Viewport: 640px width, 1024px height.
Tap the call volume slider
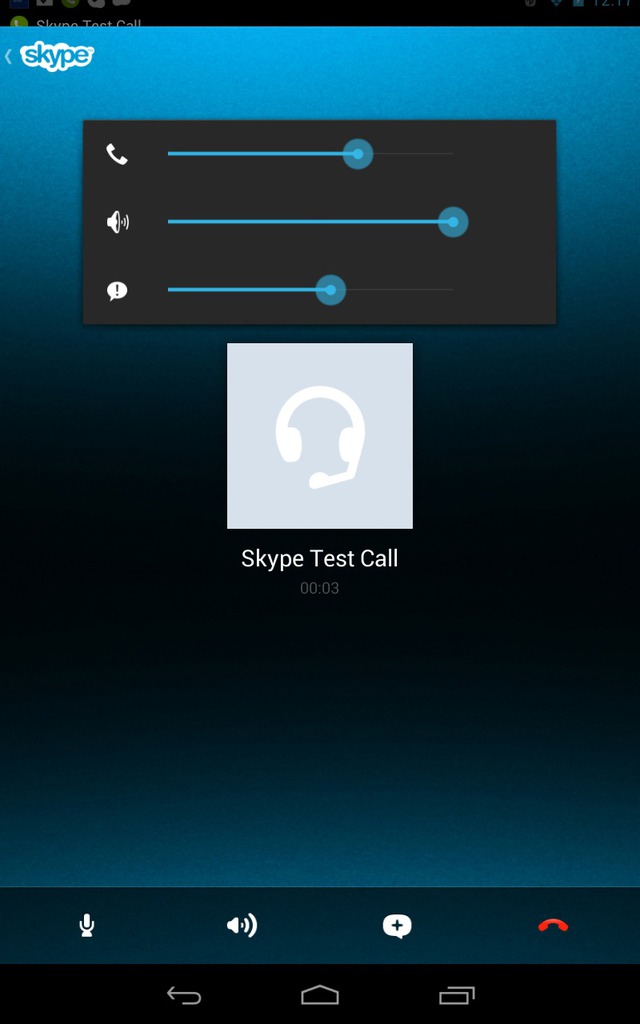(310, 154)
